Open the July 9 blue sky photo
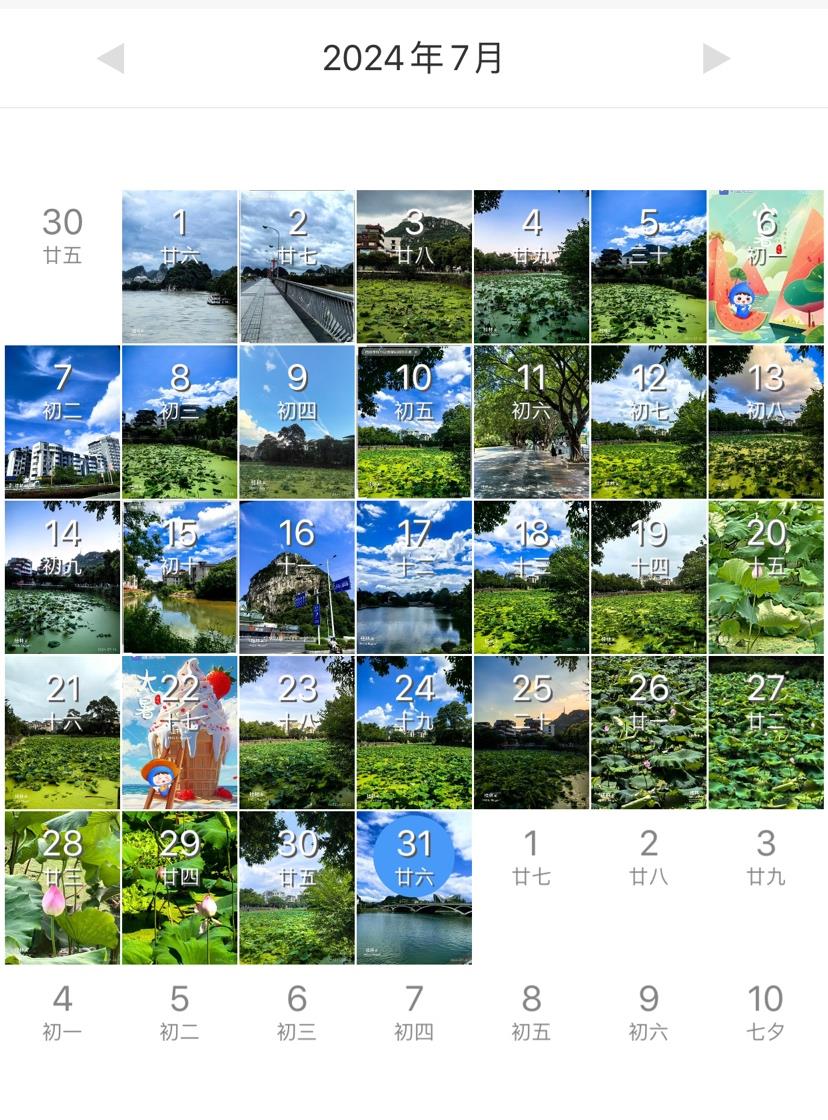The height and width of the screenshot is (1120, 828). [x=297, y=422]
